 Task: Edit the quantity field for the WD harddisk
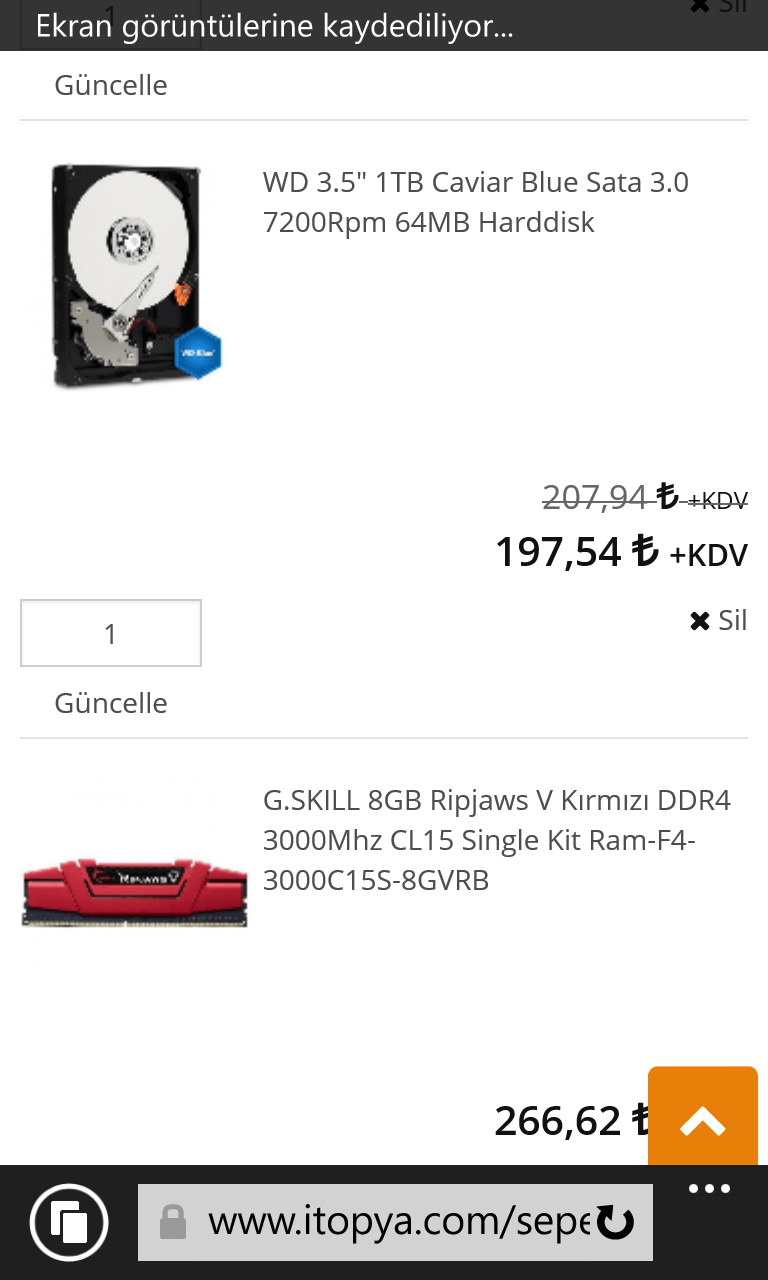coord(111,633)
